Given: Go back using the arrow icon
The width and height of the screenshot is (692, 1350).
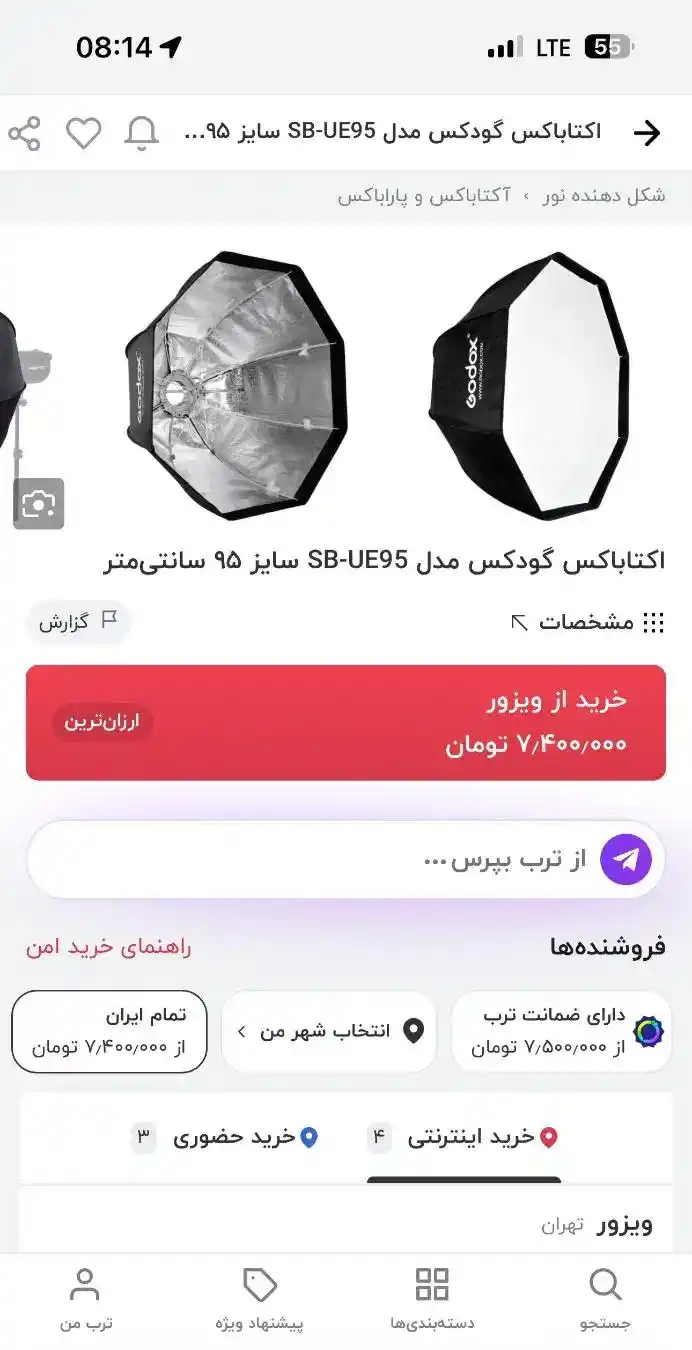Looking at the screenshot, I should [x=647, y=133].
